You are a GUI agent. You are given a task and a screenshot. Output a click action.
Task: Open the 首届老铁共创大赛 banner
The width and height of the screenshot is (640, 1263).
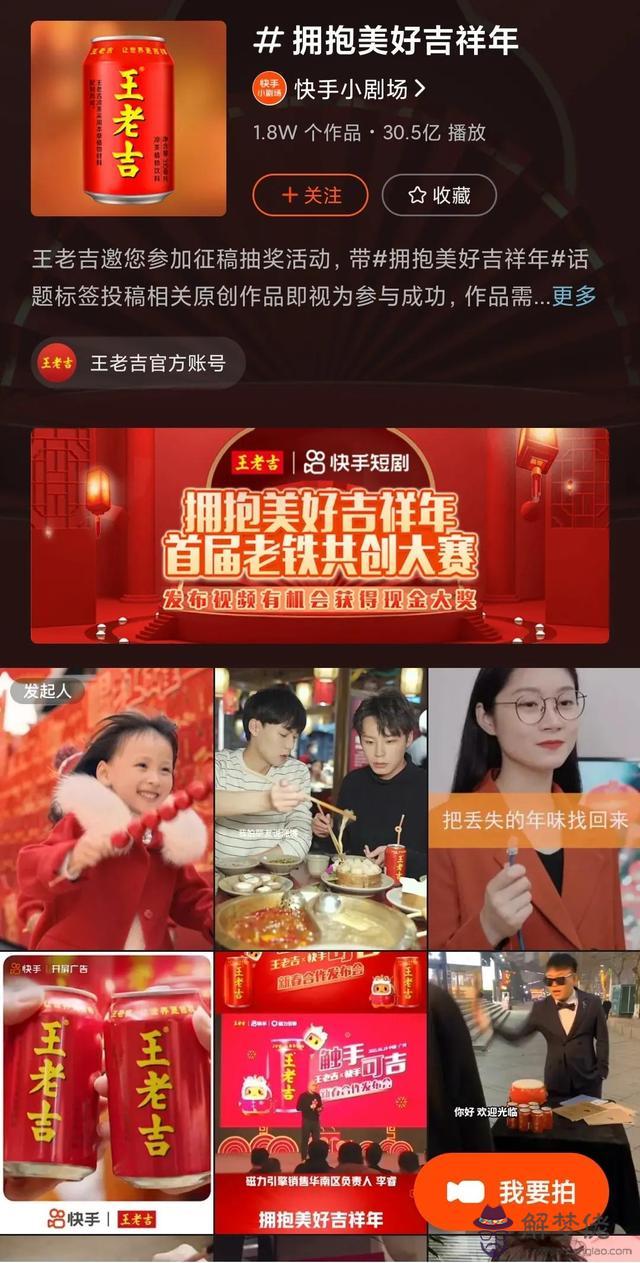point(320,535)
